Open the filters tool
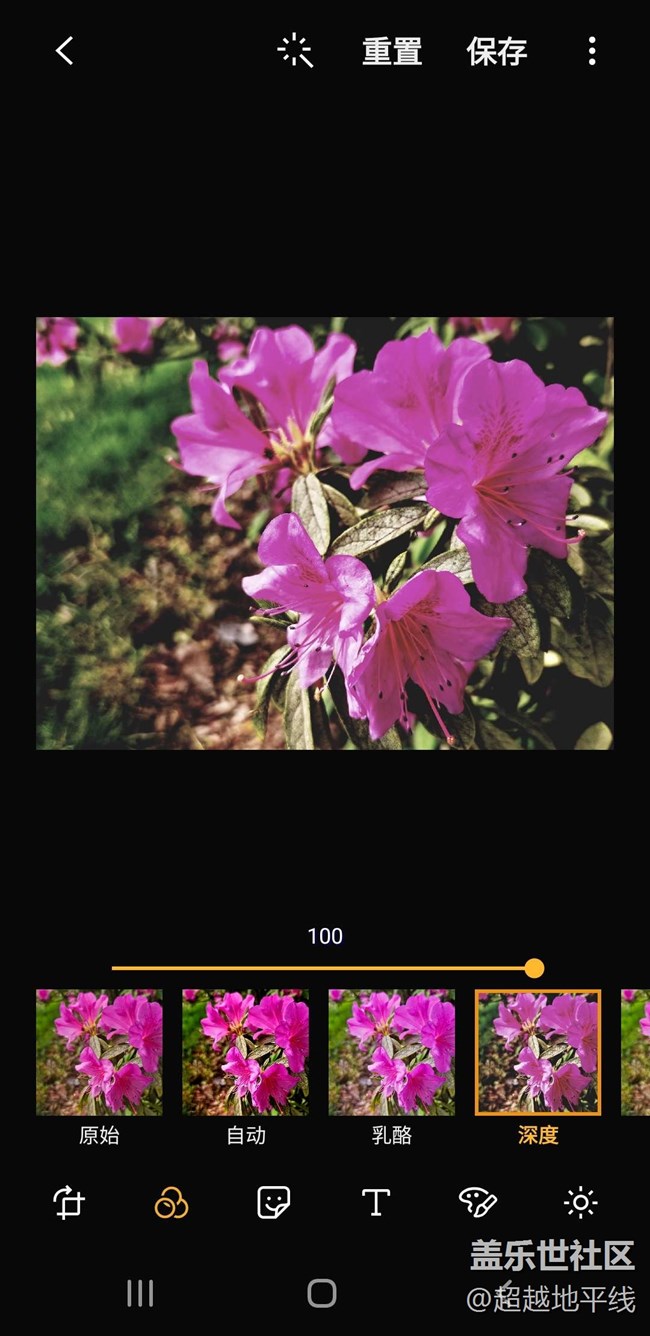 tap(171, 1202)
